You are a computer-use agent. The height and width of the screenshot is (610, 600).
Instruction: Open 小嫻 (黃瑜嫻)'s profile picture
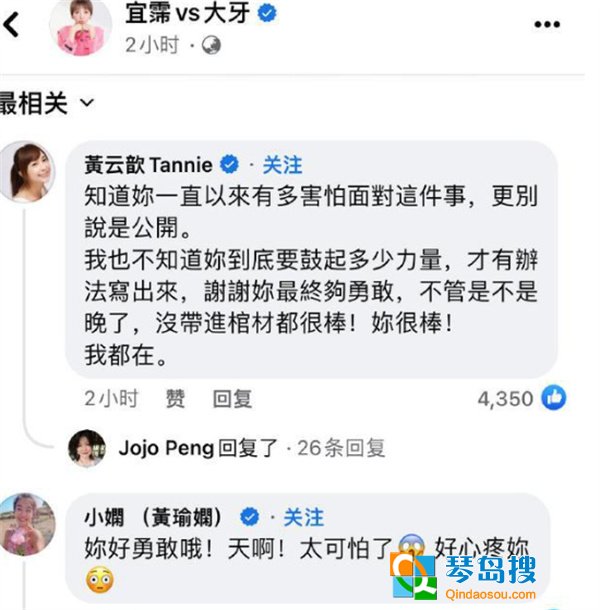point(25,523)
